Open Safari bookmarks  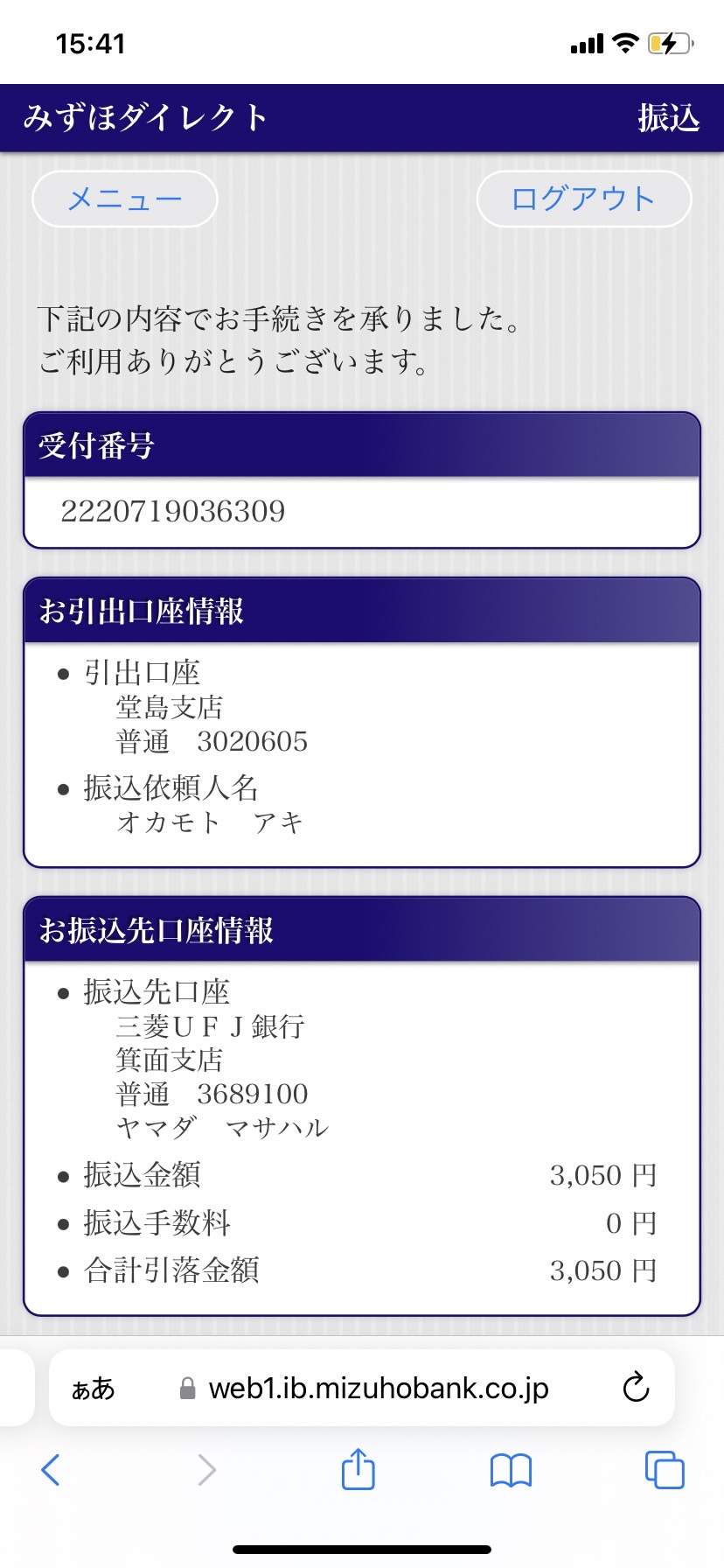(511, 1470)
